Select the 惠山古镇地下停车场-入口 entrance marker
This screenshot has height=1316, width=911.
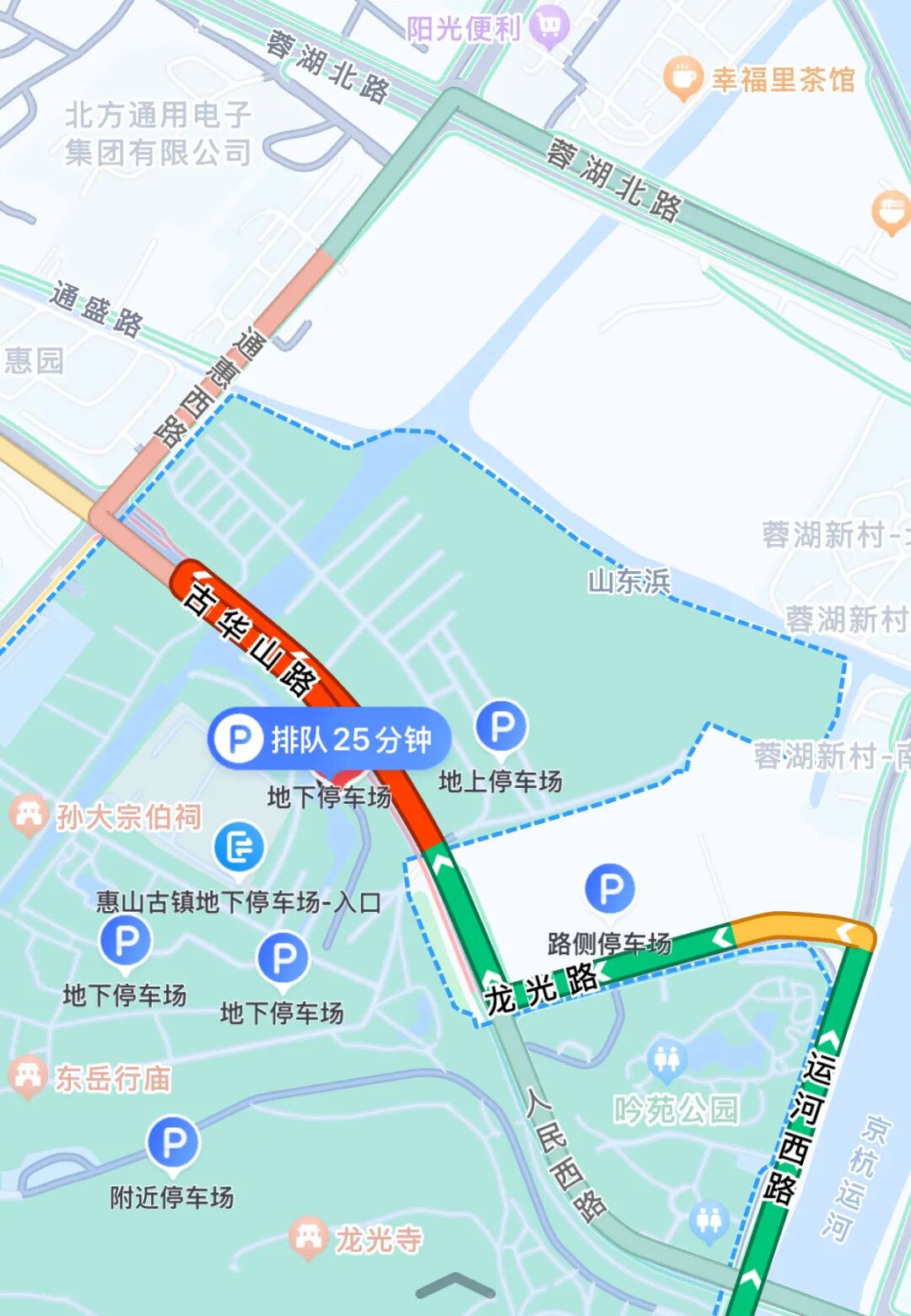pos(239,848)
